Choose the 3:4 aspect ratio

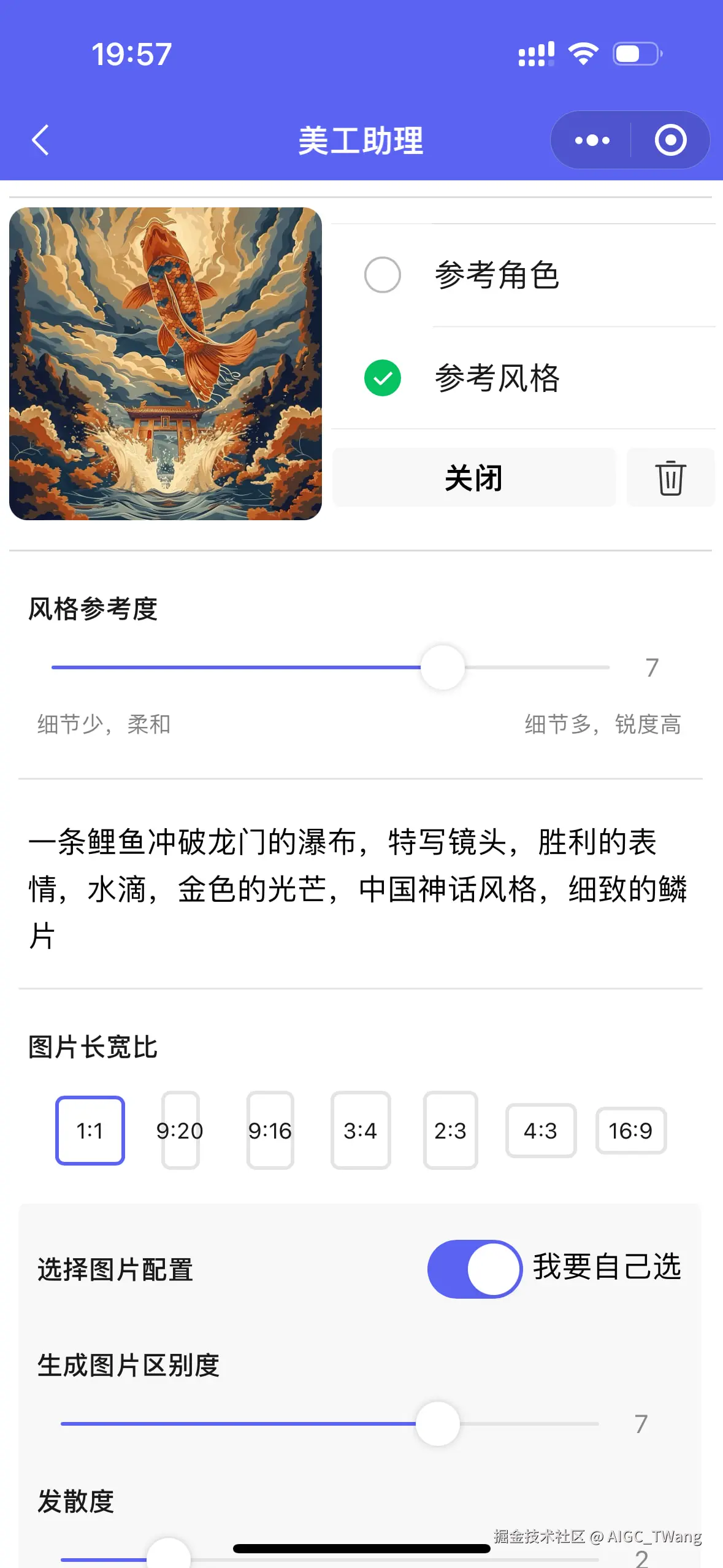(360, 1131)
